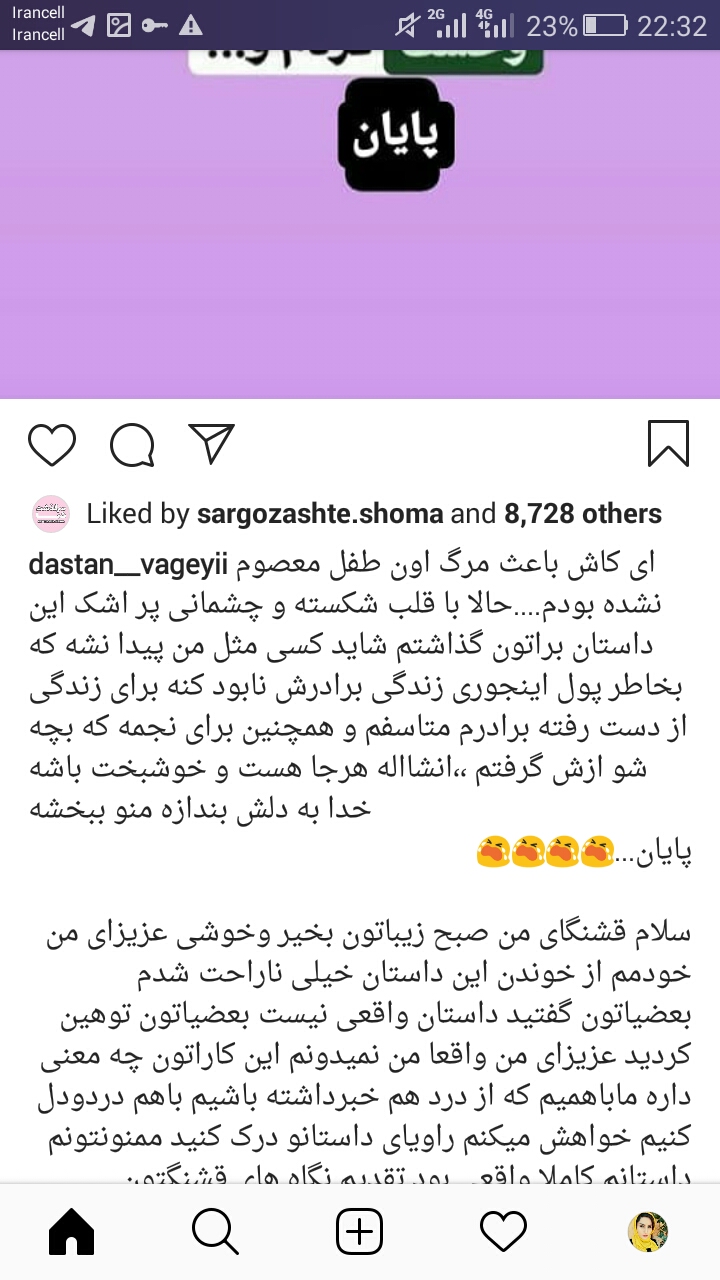Open dastan__vageyii profile from caption
720x1280 pixels.
click(129, 565)
